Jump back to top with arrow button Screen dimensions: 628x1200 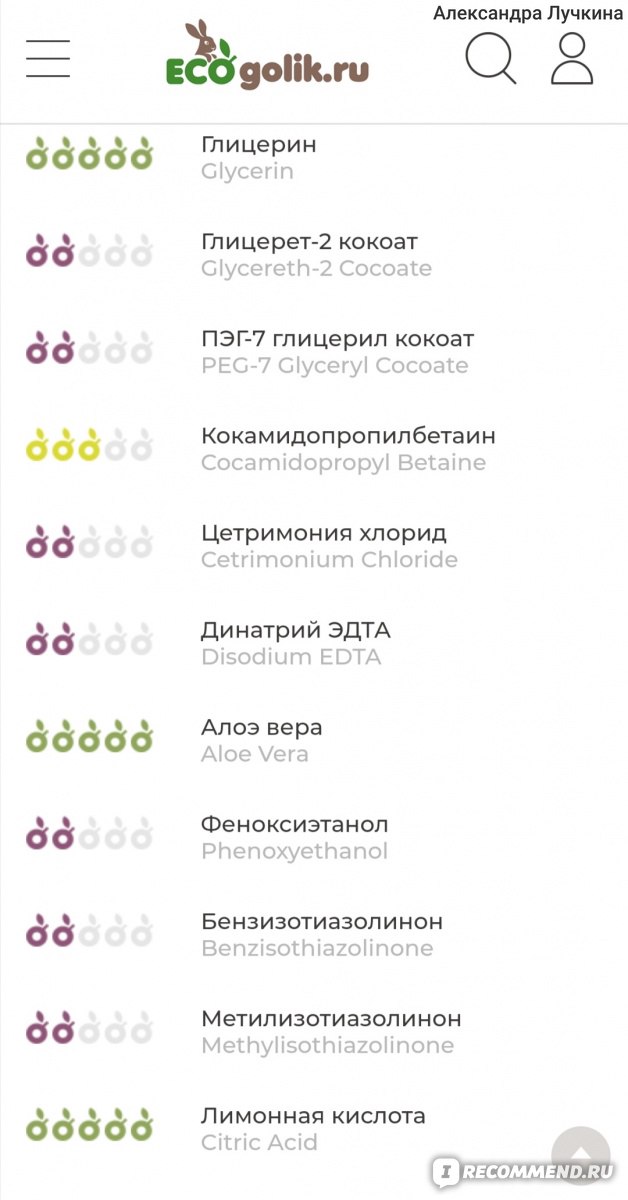pos(580,1156)
